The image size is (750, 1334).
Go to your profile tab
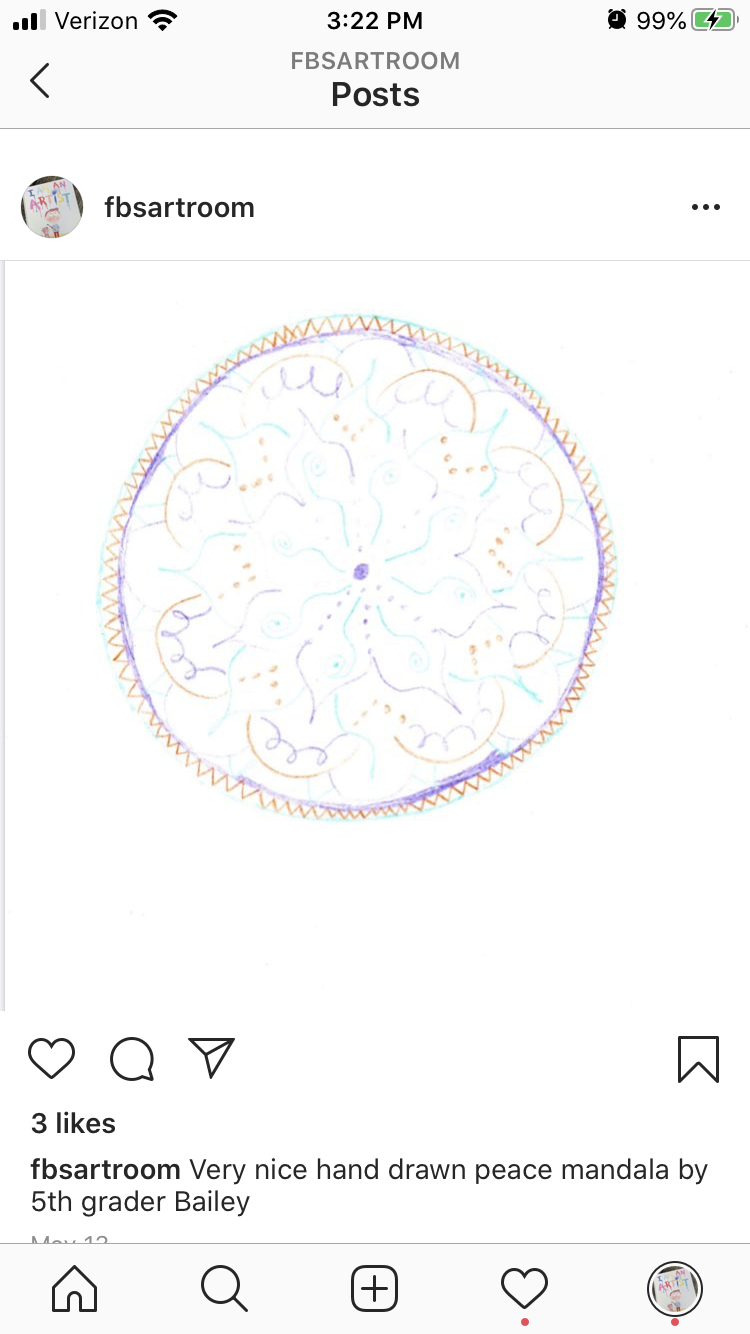point(675,1288)
